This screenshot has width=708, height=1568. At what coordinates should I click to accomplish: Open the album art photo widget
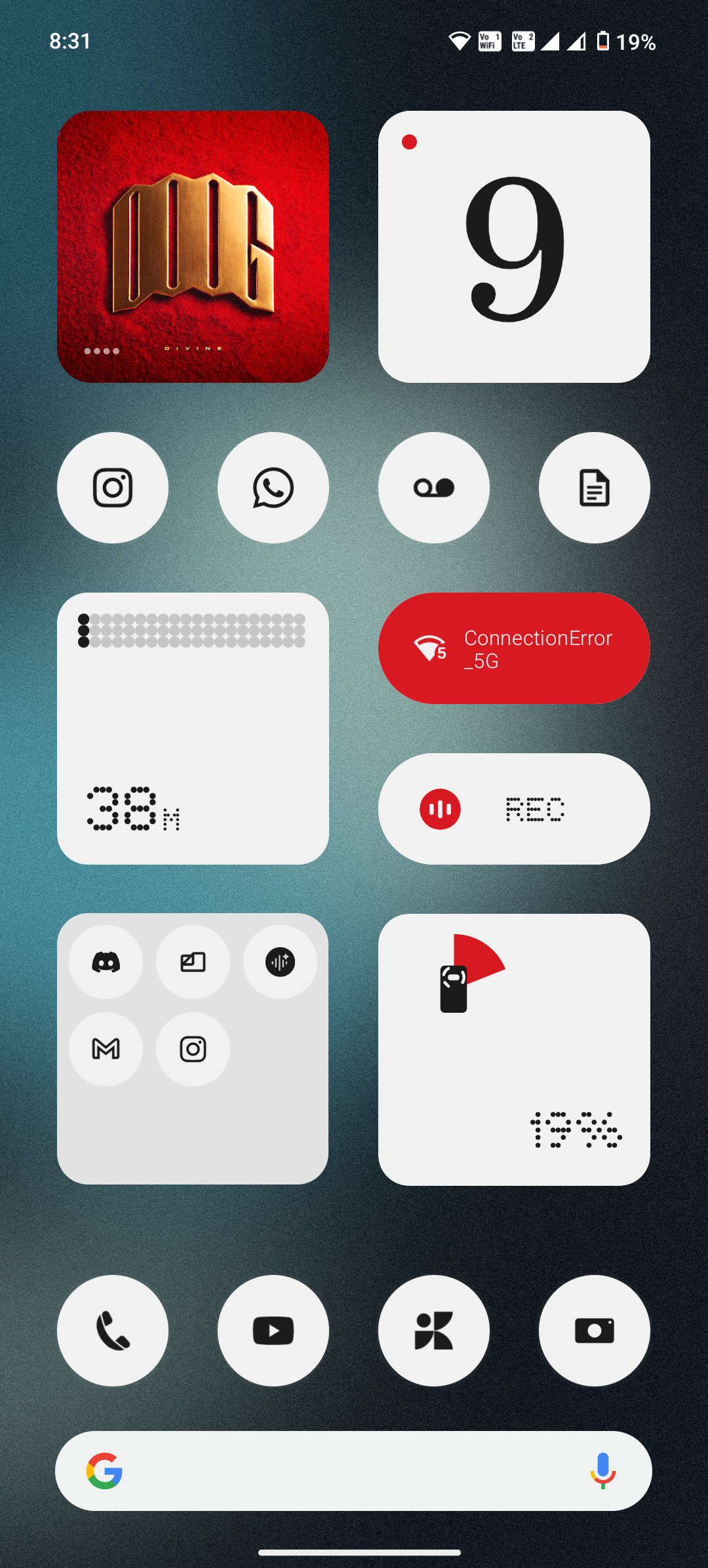(x=193, y=246)
